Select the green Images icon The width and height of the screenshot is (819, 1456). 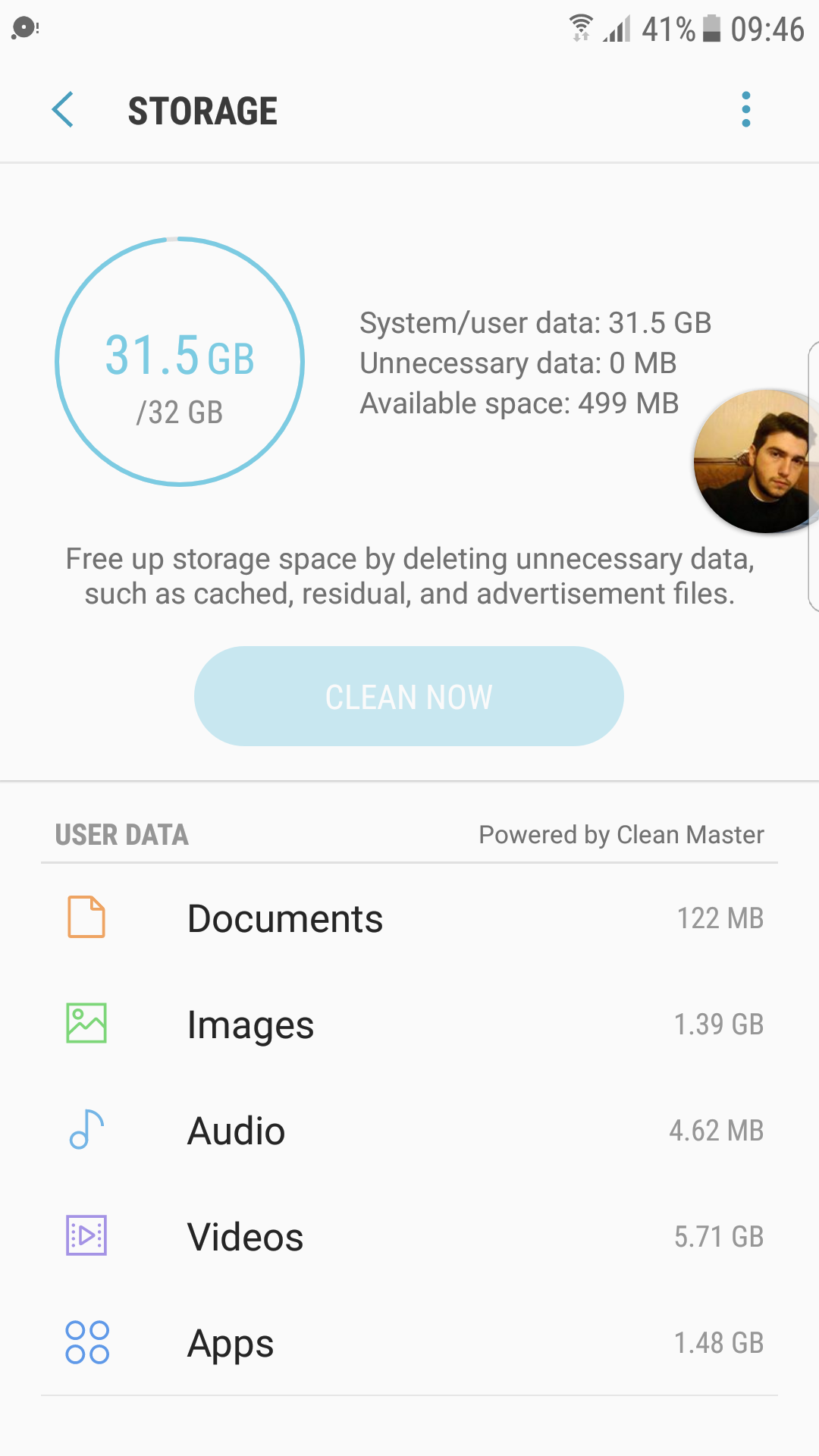(86, 1023)
